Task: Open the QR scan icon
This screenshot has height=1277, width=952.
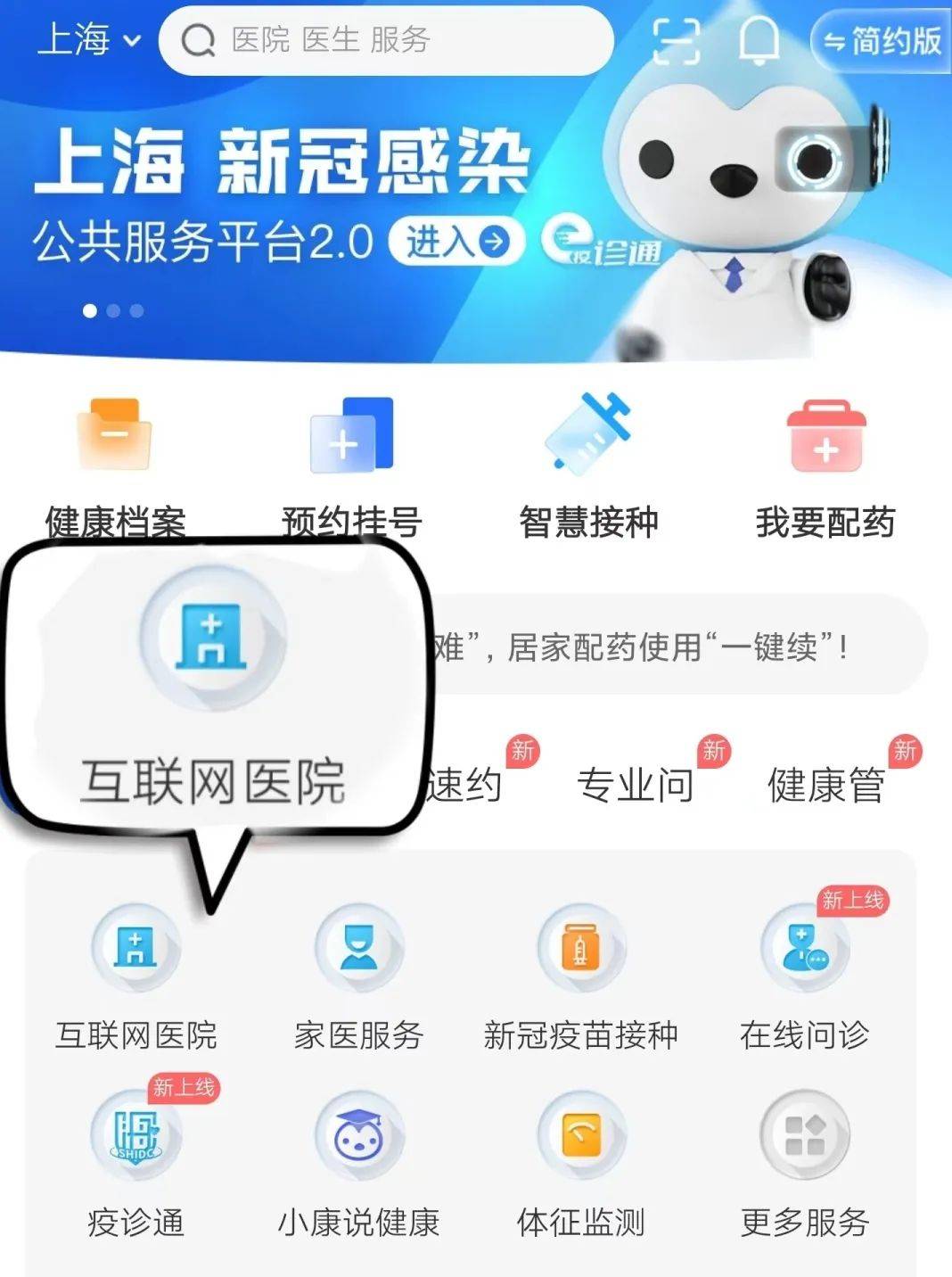Action: (x=676, y=41)
